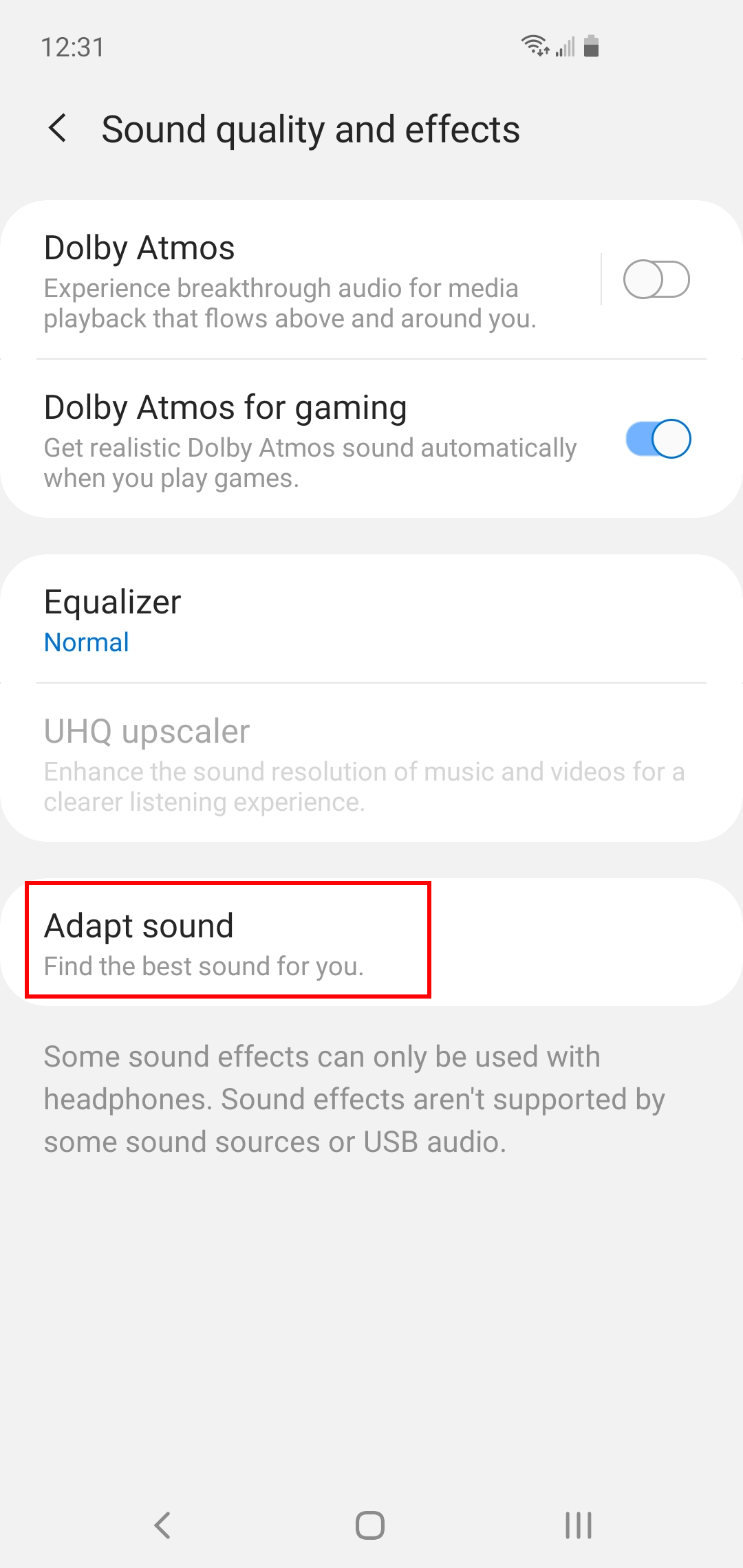Go back from Sound quality and effects

pyautogui.click(x=58, y=129)
